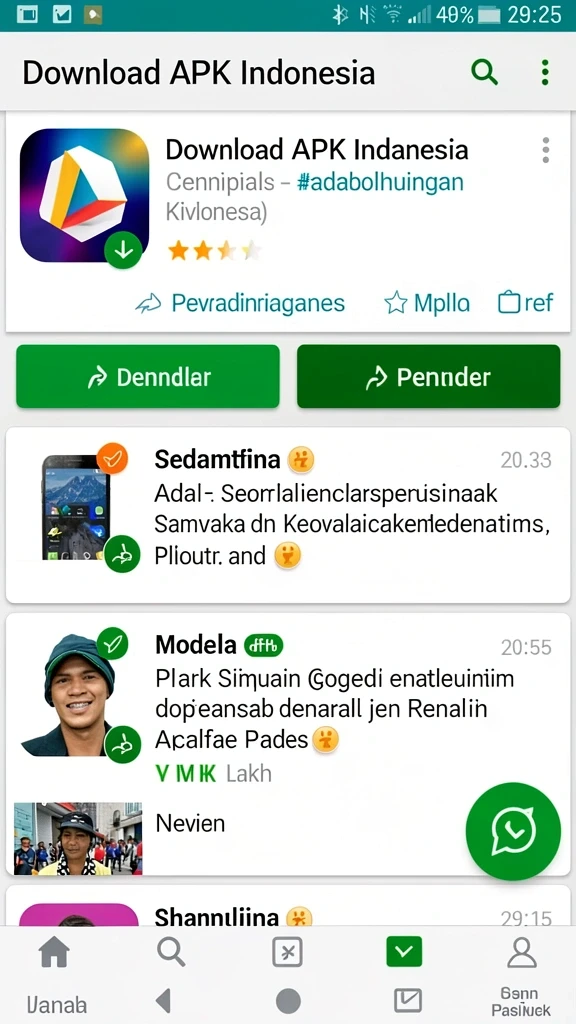This screenshot has width=576, height=1024.
Task: Tap the Mpllo star option
Action: tap(427, 303)
